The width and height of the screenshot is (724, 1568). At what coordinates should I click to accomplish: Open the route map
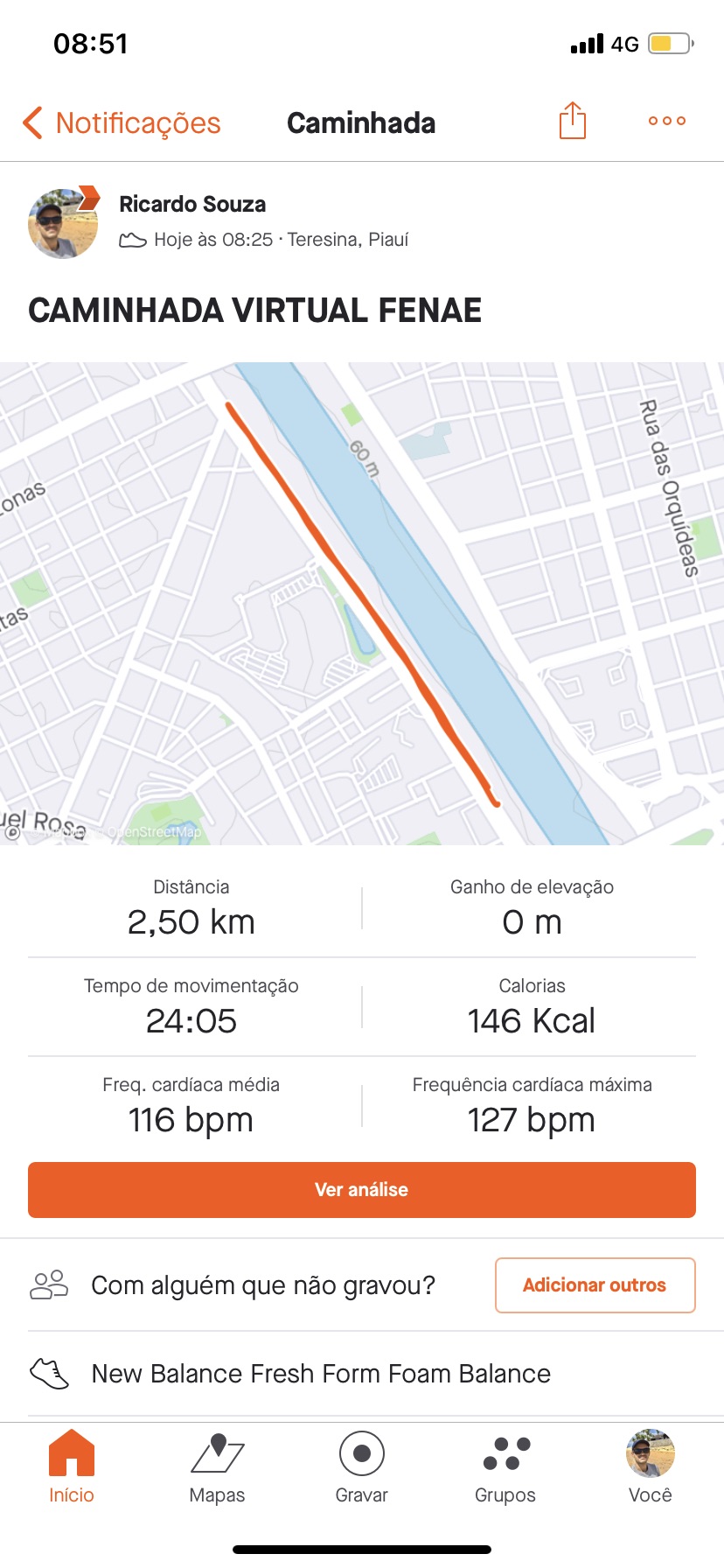coord(362,604)
